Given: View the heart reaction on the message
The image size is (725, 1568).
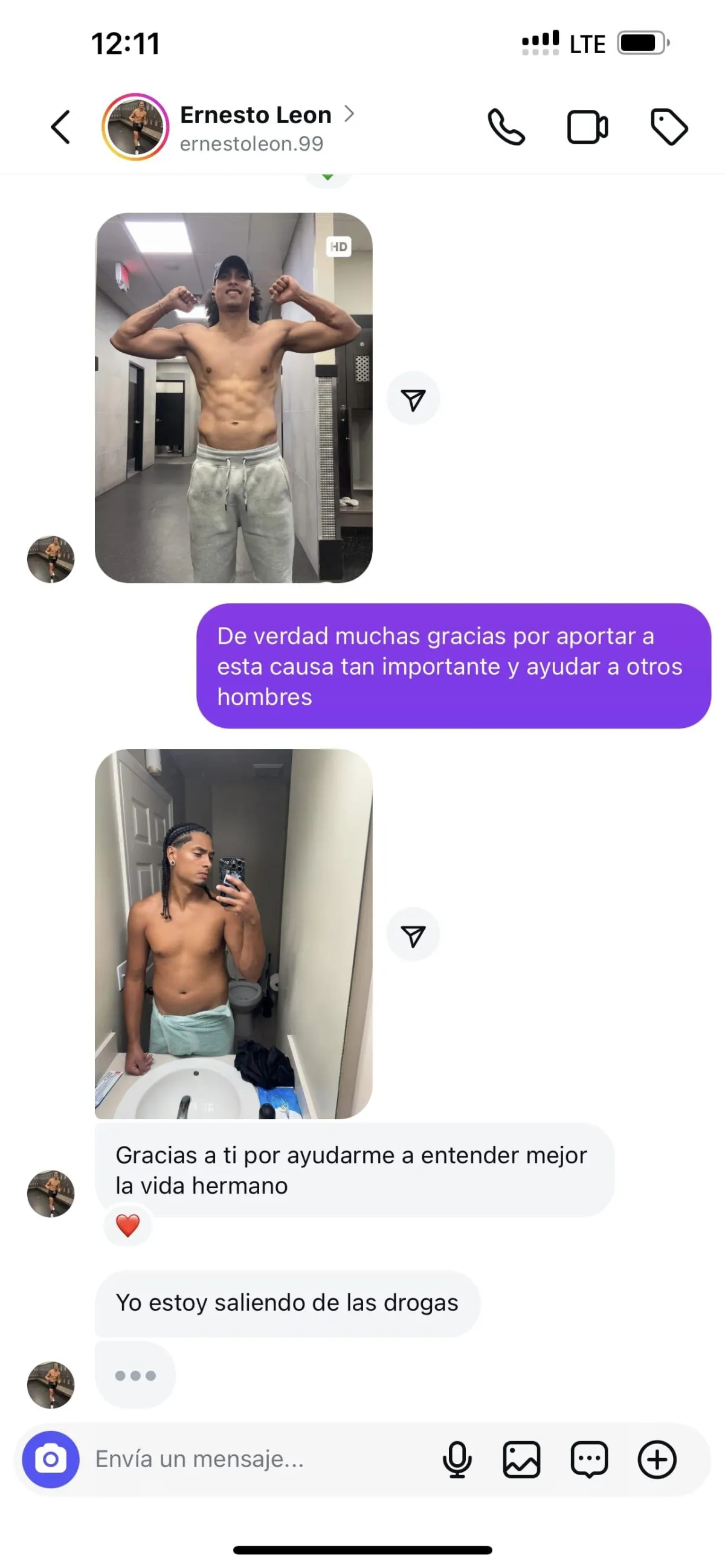Looking at the screenshot, I should [128, 1226].
